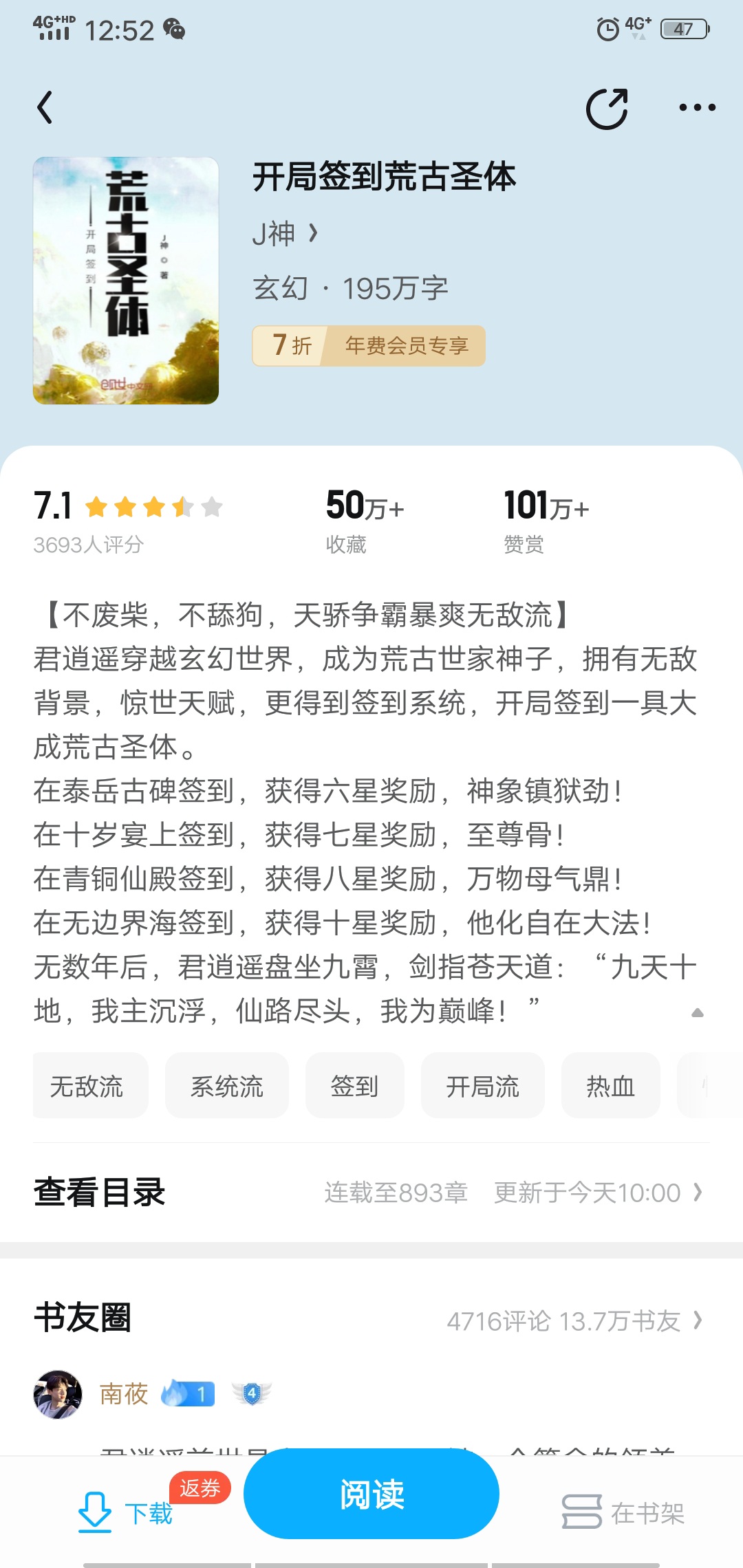Open user 南莜's profile
The image size is (743, 1568).
(124, 1394)
